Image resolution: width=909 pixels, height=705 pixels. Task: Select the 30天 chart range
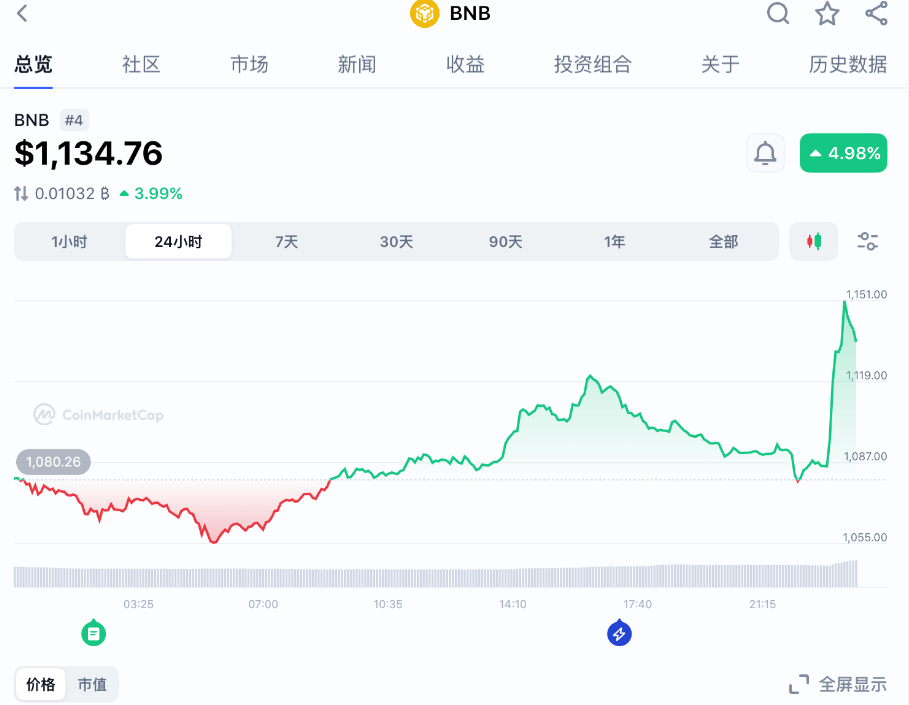pos(396,241)
